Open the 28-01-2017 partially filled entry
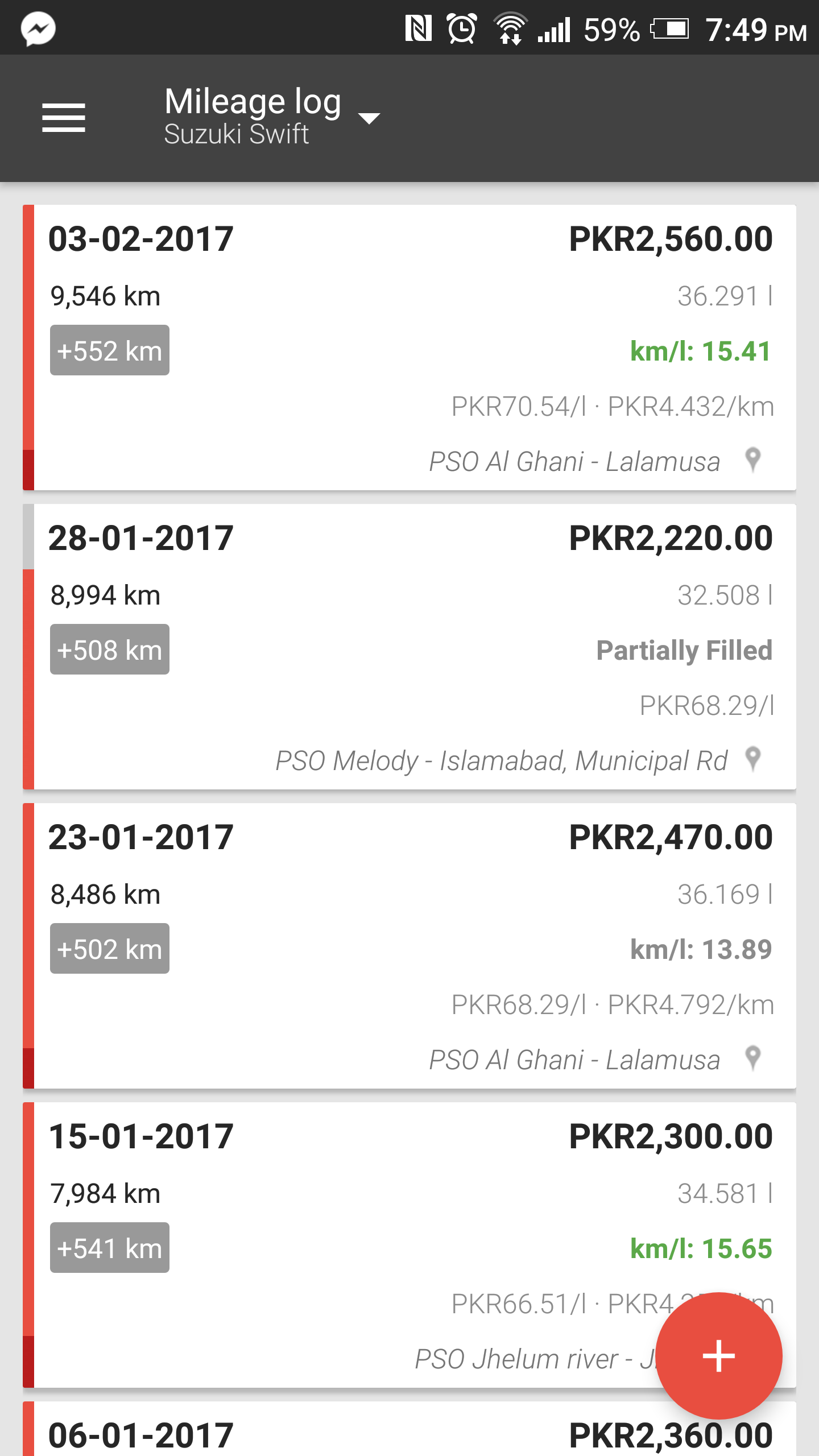The height and width of the screenshot is (1456, 819). [x=409, y=647]
